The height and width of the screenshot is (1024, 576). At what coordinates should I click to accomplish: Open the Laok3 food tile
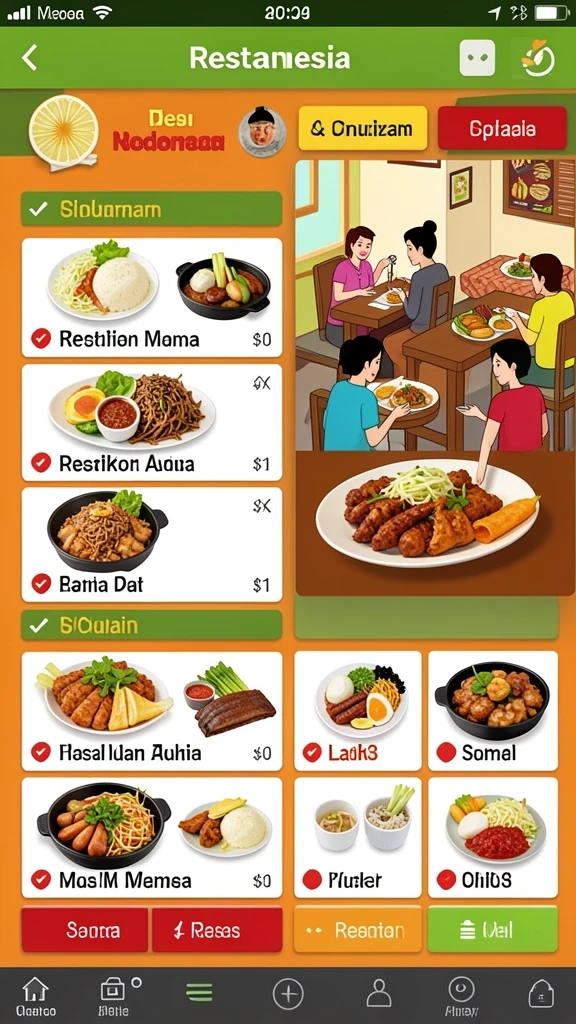coord(358,711)
